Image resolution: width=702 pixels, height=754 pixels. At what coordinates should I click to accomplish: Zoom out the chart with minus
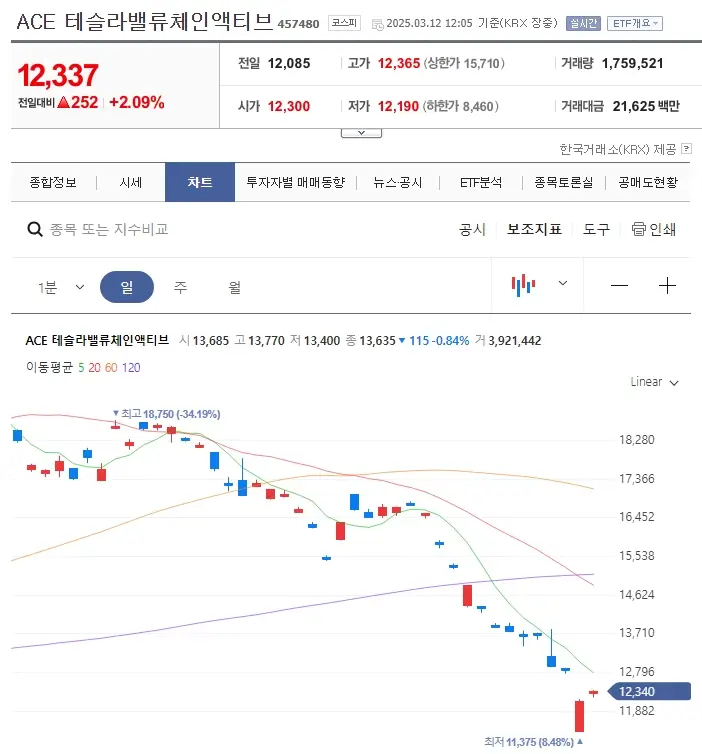tap(620, 286)
